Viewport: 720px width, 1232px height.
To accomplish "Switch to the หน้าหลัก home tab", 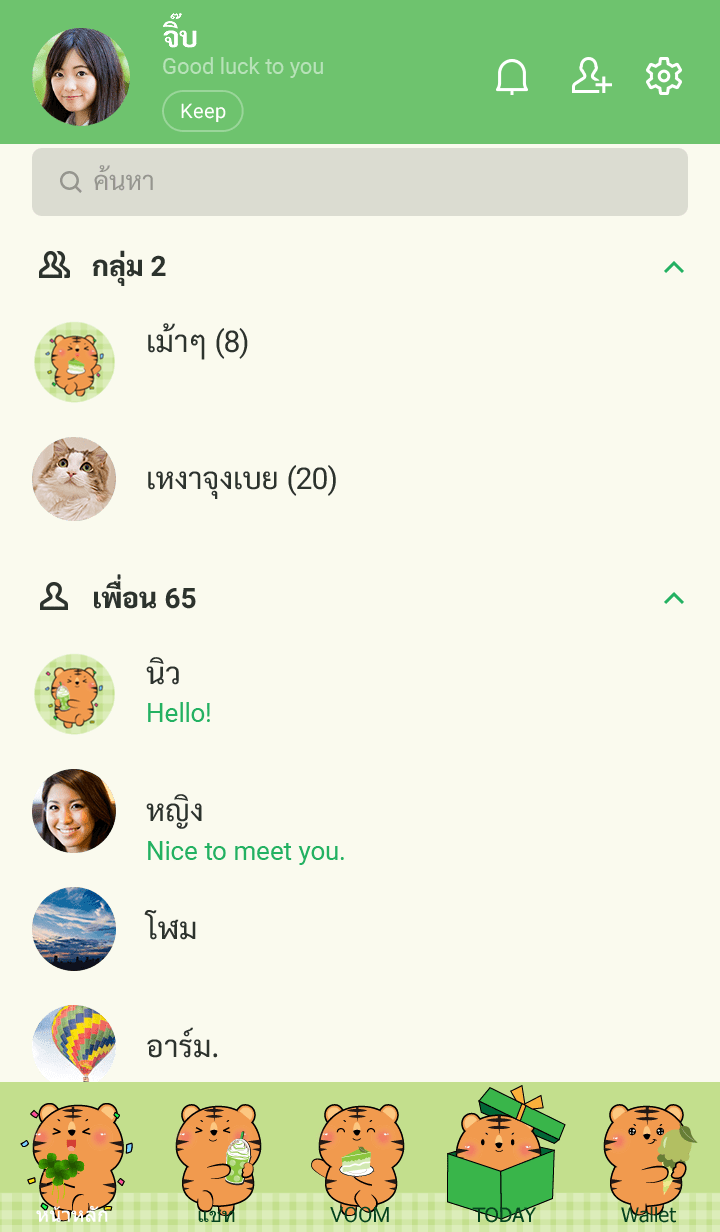I will (x=72, y=1157).
